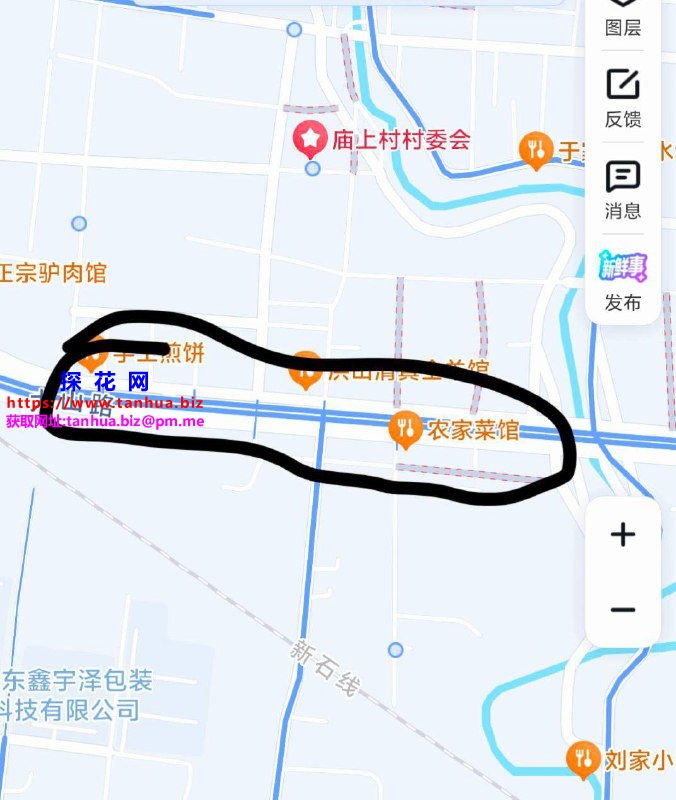
Task: Select the 农家菜馆 restaurant marker
Action: click(405, 428)
